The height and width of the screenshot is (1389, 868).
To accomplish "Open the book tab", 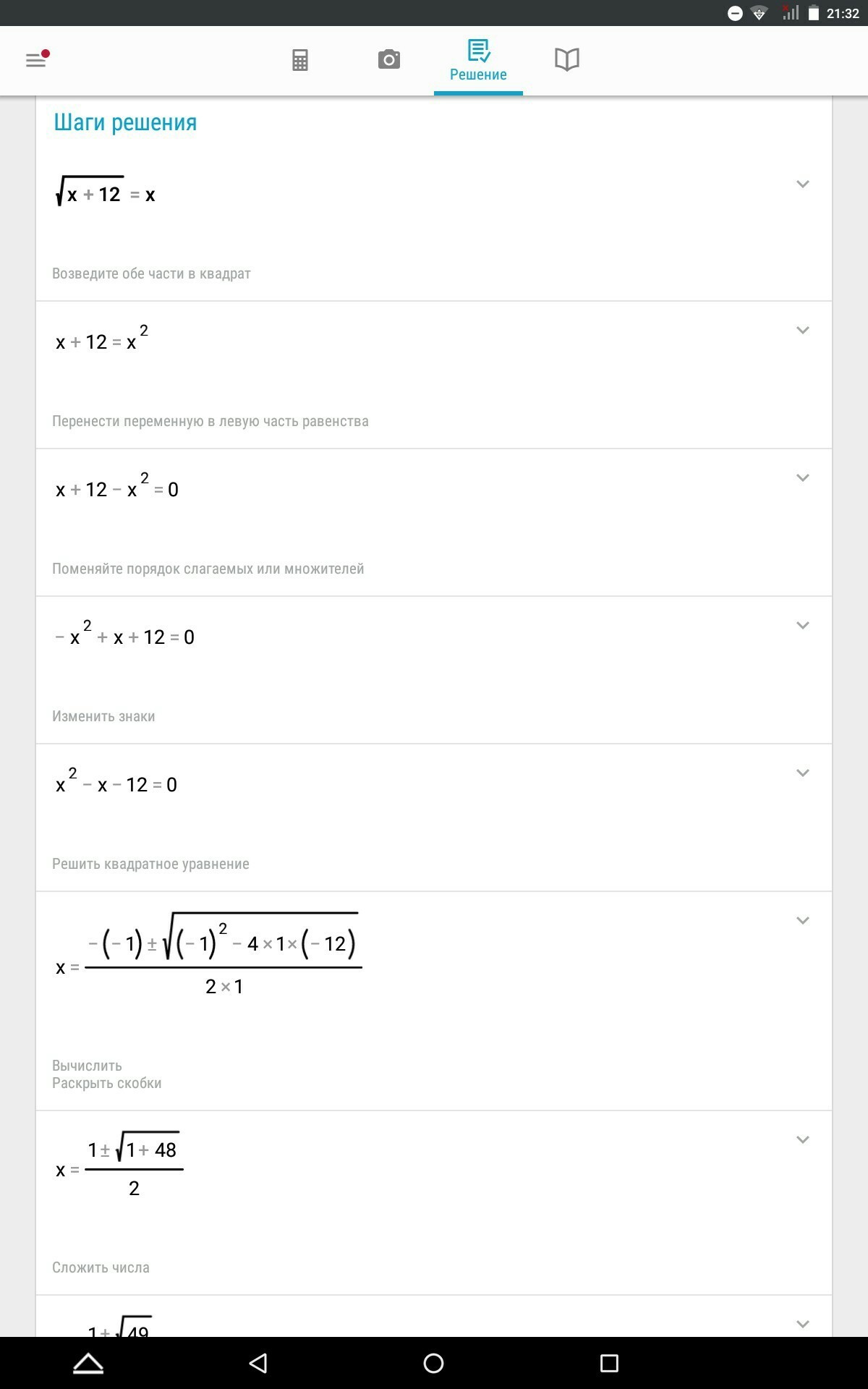I will tap(567, 59).
